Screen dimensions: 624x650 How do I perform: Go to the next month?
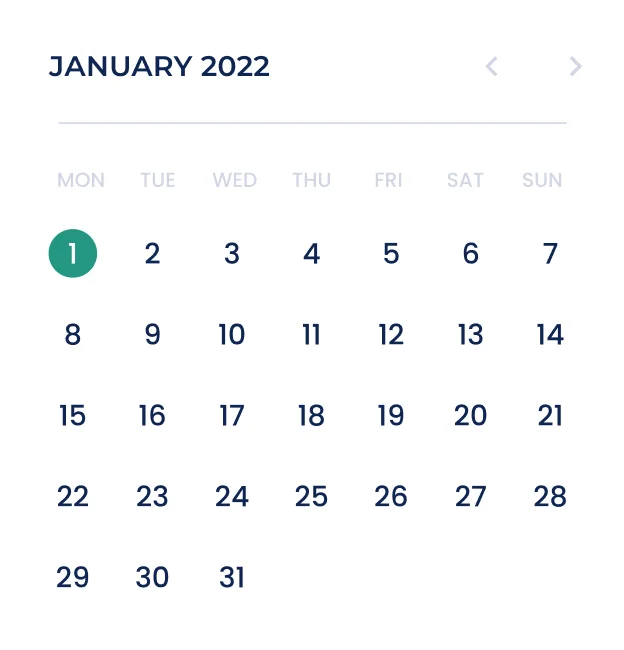575,67
